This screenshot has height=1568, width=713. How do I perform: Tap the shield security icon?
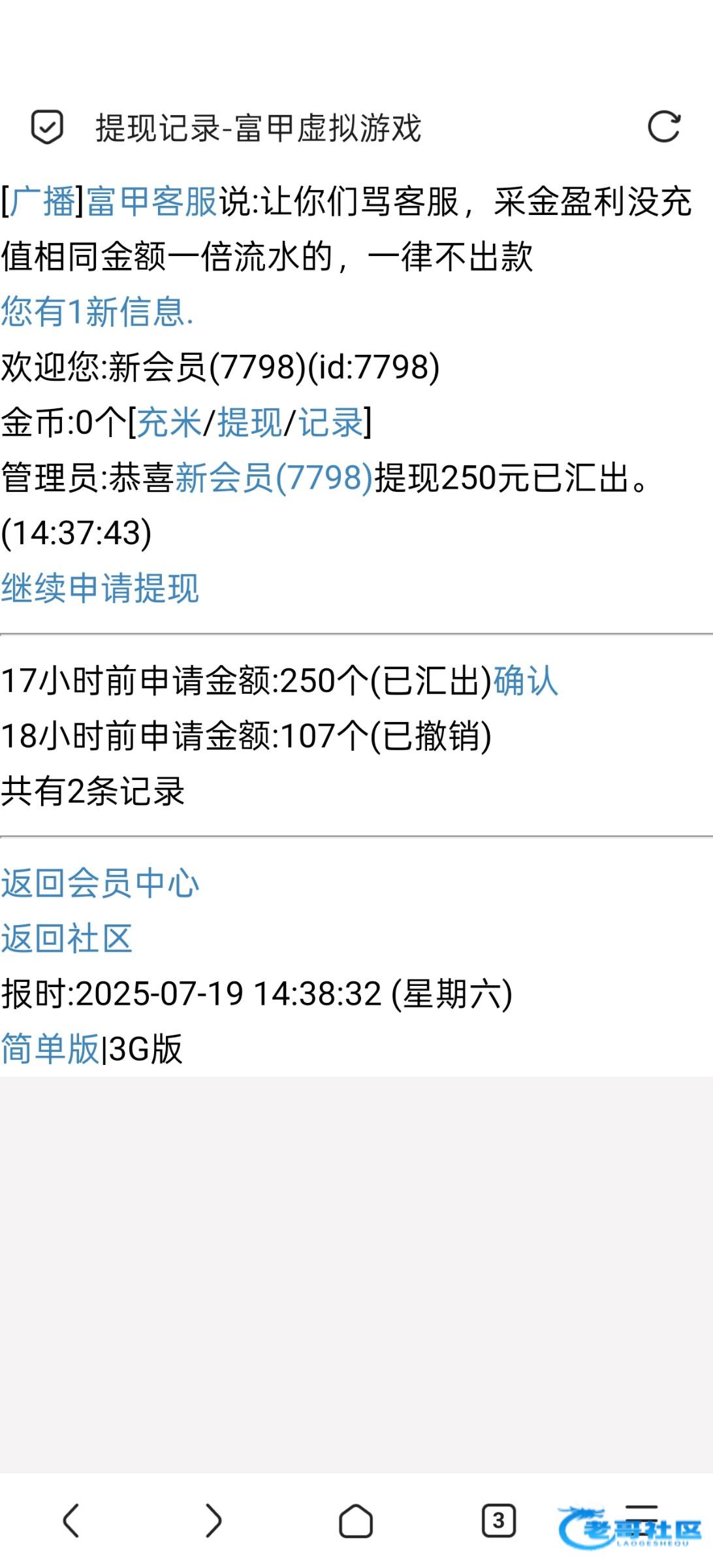point(47,127)
